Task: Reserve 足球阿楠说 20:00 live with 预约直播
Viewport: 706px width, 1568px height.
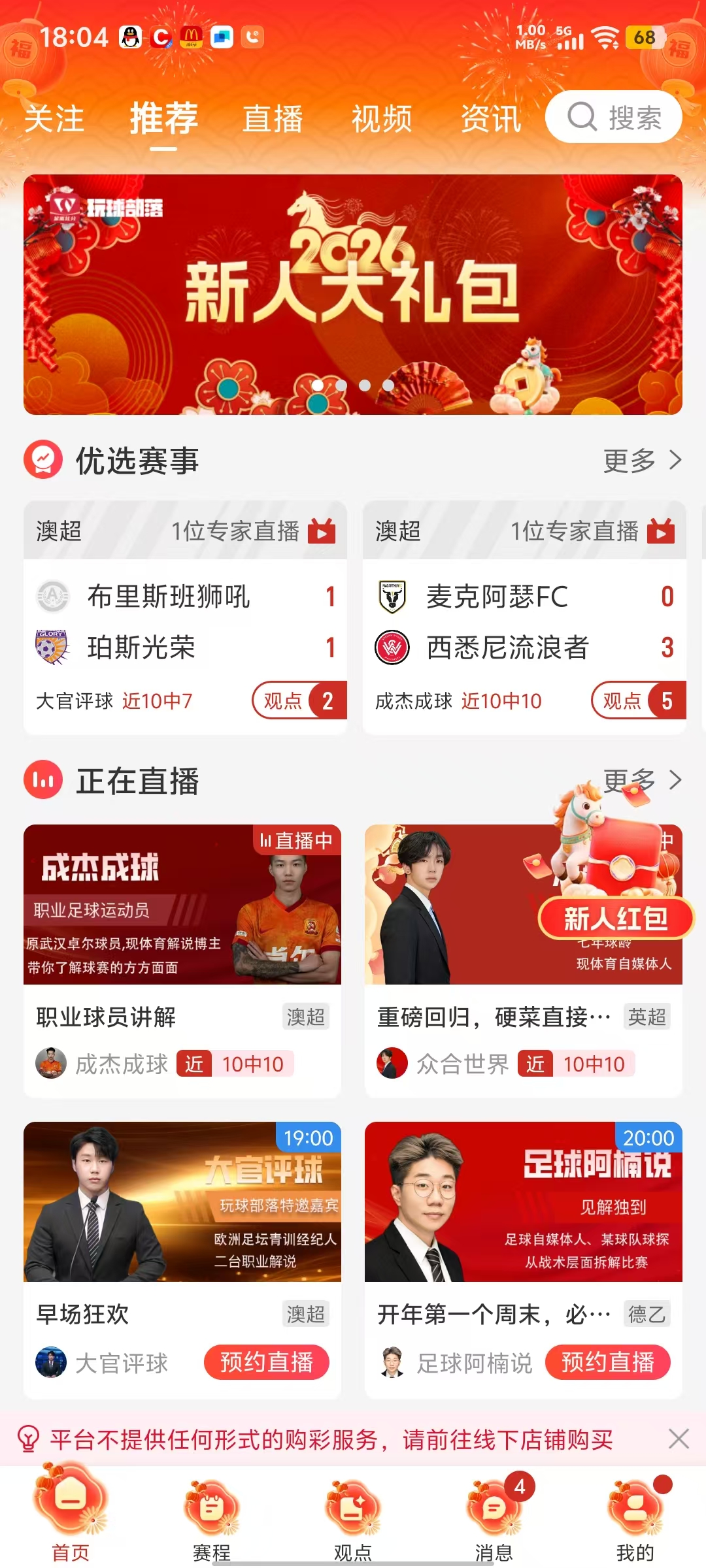Action: point(607,1362)
